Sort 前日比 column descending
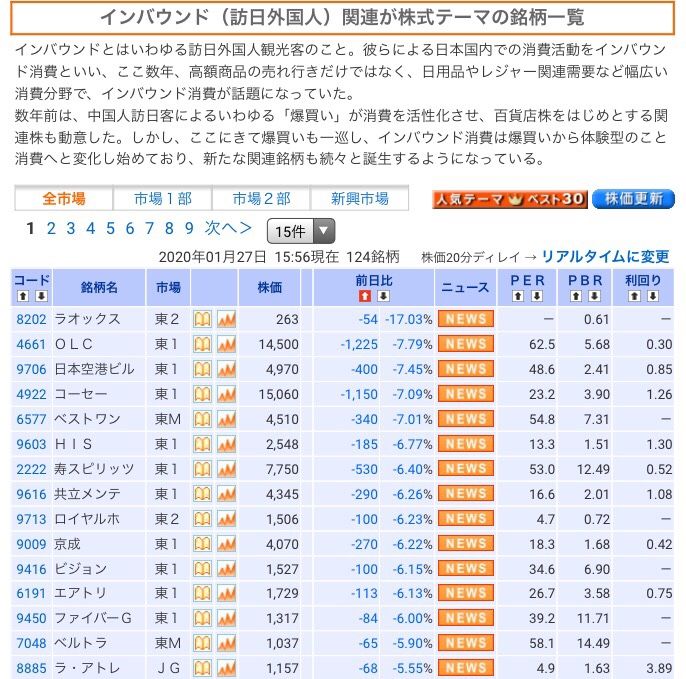The image size is (686, 679). pos(384,296)
